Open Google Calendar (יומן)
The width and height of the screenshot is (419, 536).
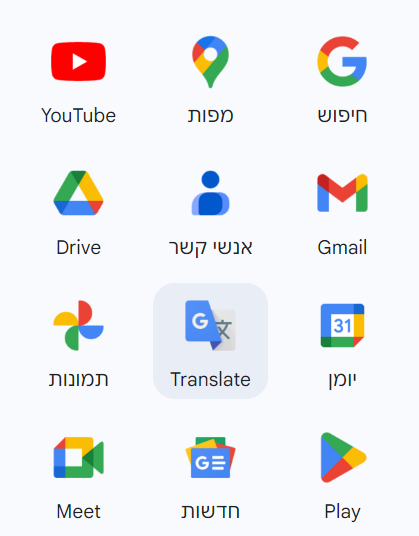coord(342,341)
